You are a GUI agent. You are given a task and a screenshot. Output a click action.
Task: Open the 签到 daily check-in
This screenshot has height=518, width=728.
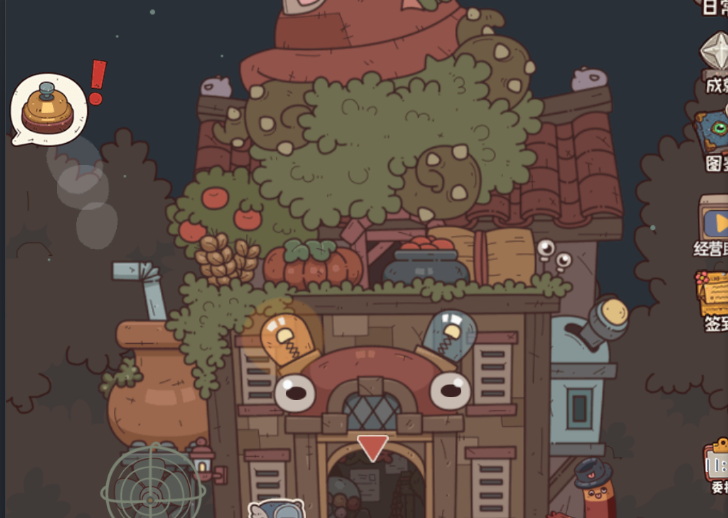tap(714, 296)
